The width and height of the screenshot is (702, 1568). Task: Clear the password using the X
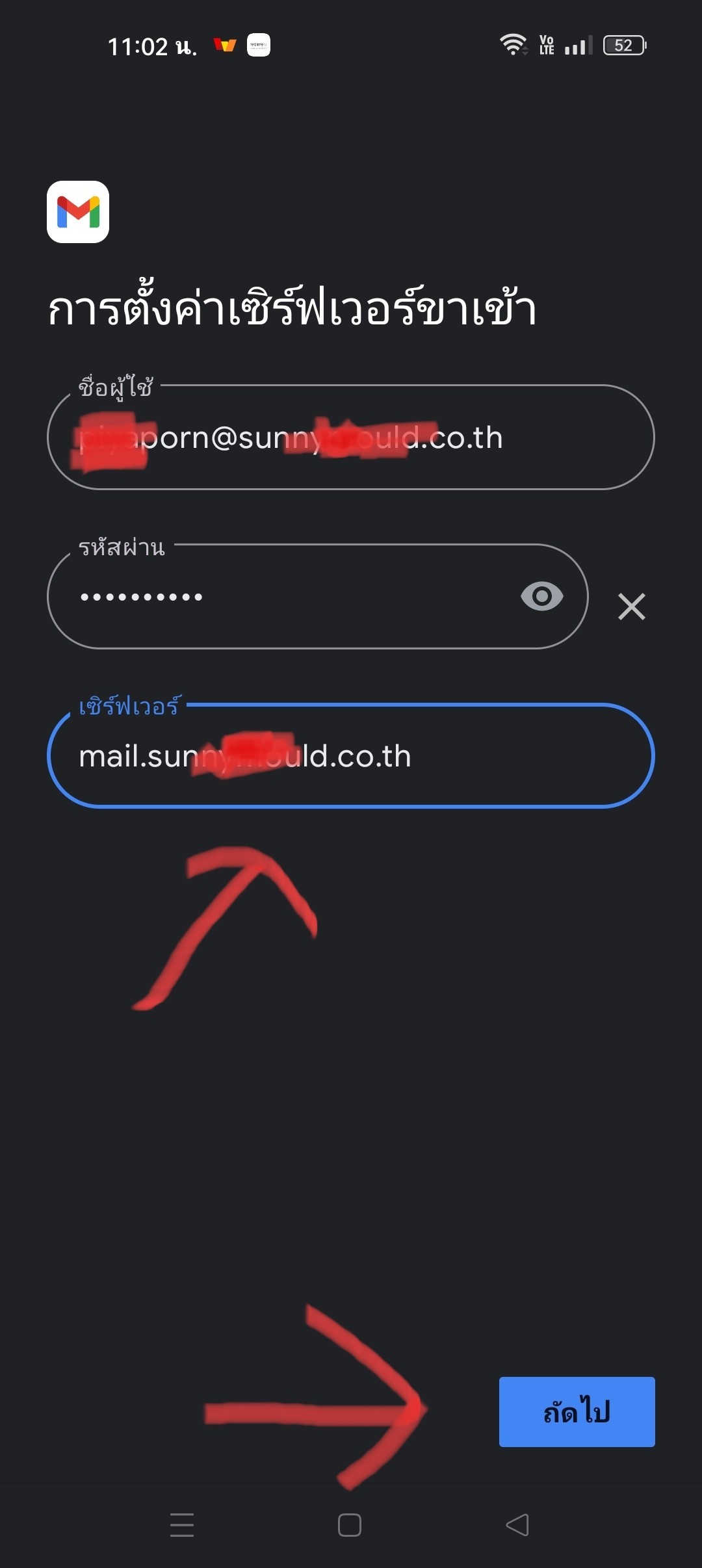click(631, 607)
